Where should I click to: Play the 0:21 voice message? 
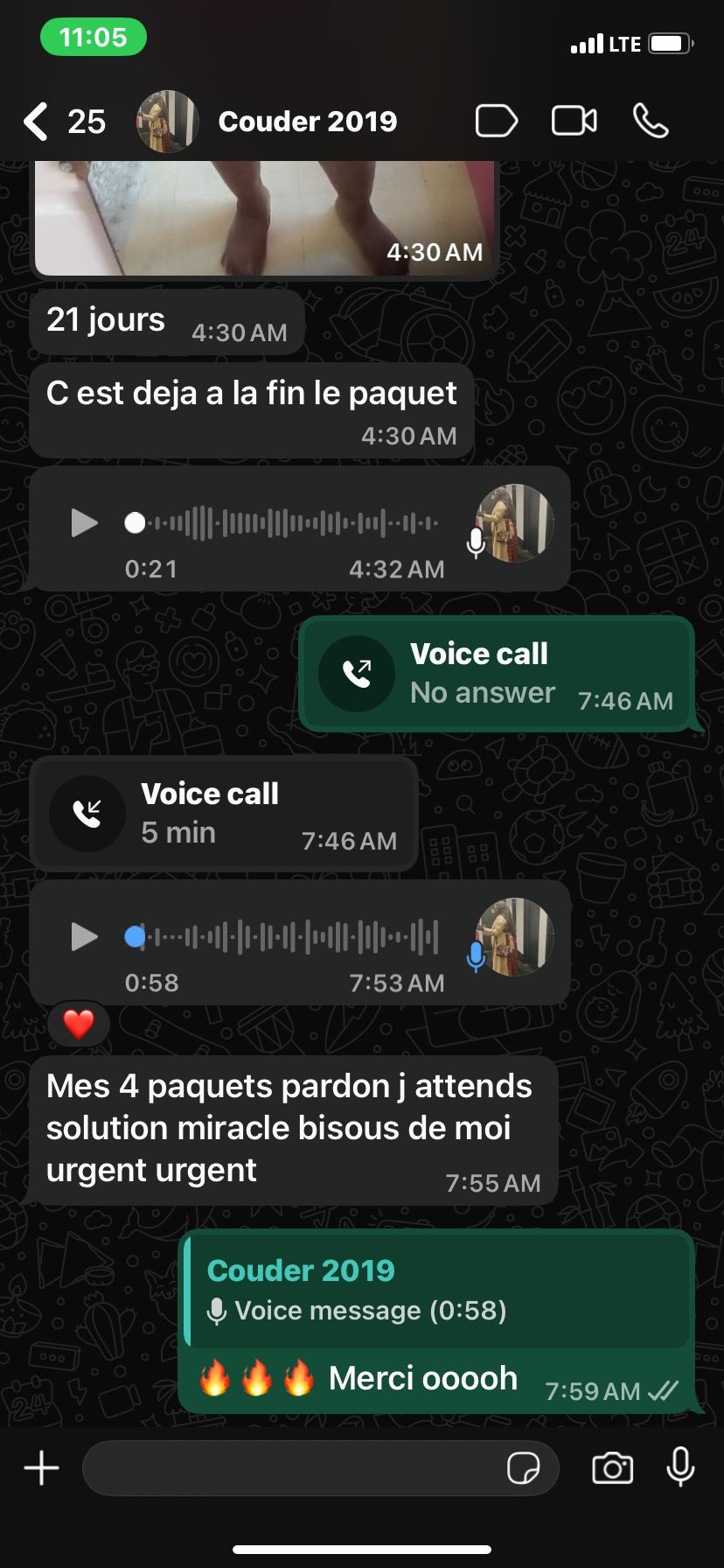pyautogui.click(x=84, y=523)
